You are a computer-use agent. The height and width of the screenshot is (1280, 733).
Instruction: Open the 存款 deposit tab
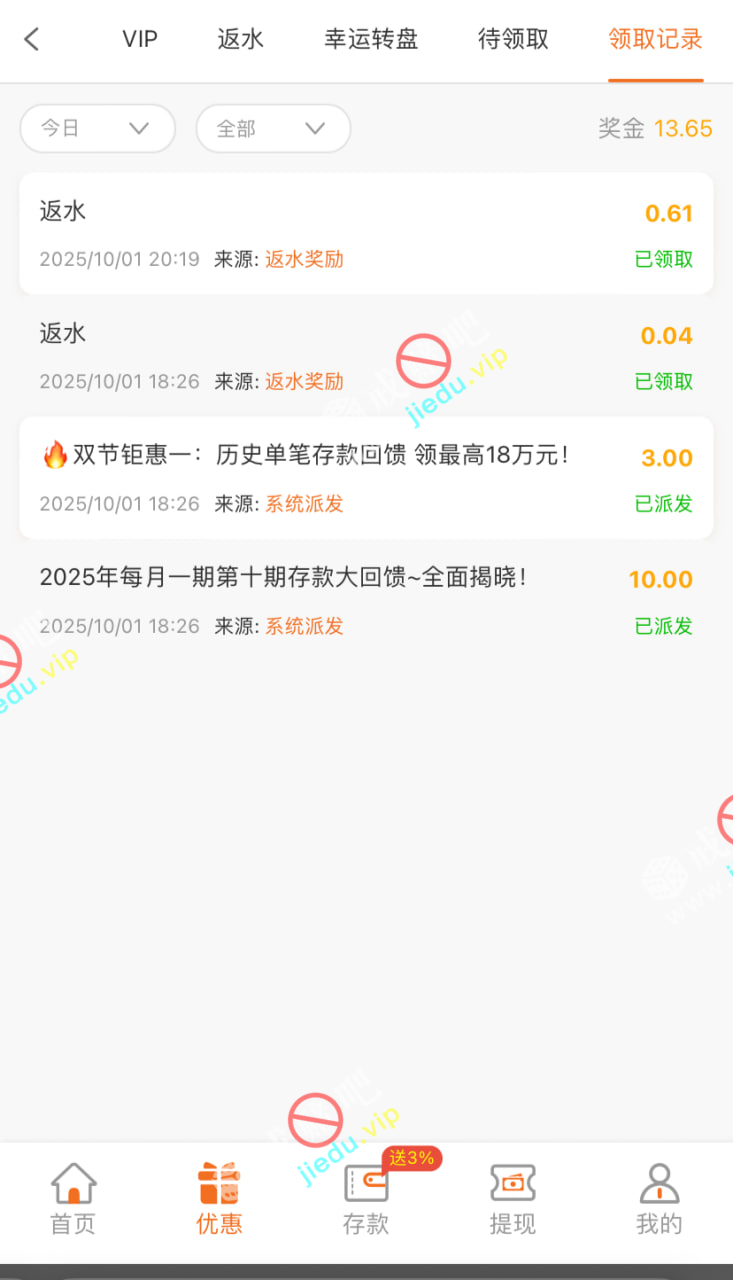(366, 1198)
